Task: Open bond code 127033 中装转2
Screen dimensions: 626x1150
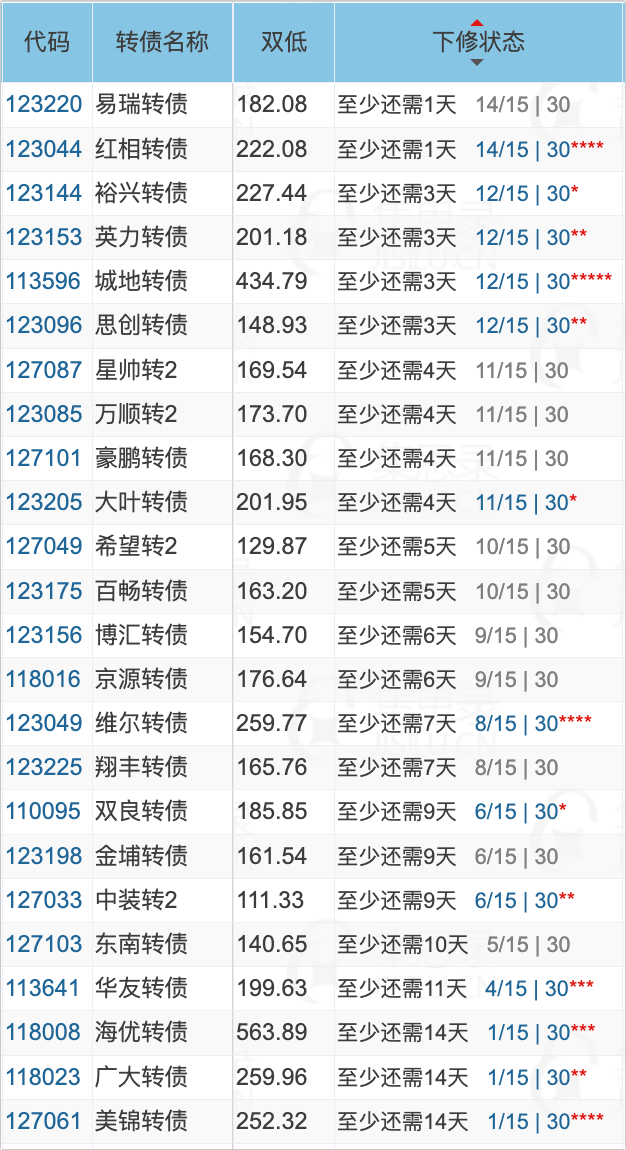Action: (43, 900)
